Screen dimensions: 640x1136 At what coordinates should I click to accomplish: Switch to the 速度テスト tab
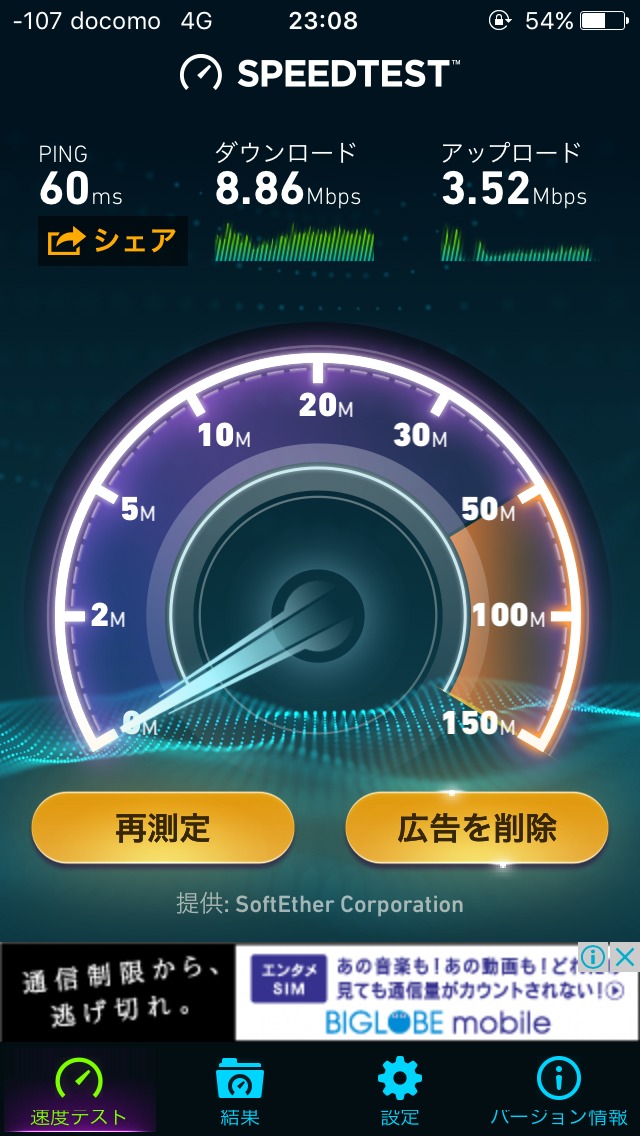[x=79, y=1091]
